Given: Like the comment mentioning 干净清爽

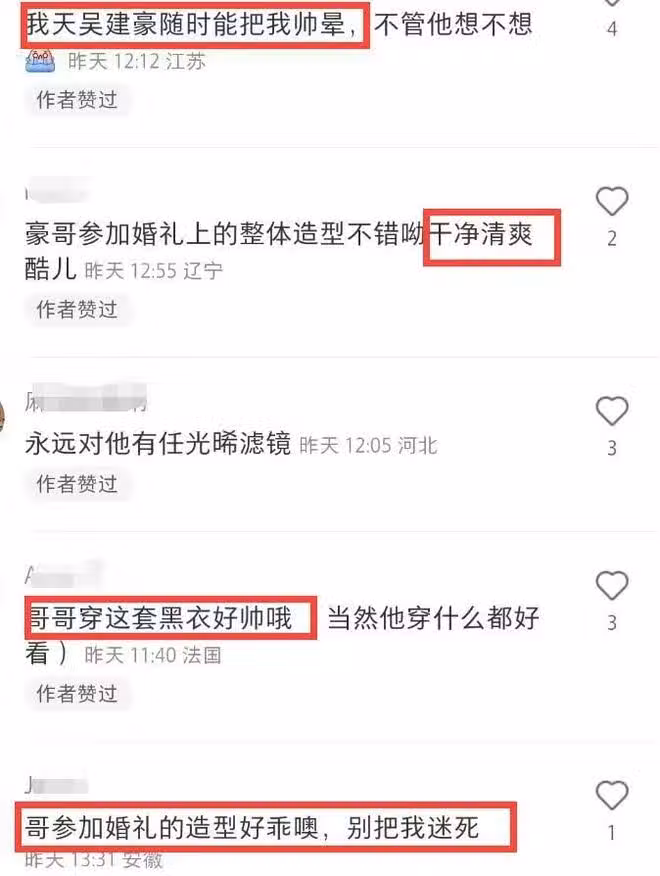Looking at the screenshot, I should point(611,203).
